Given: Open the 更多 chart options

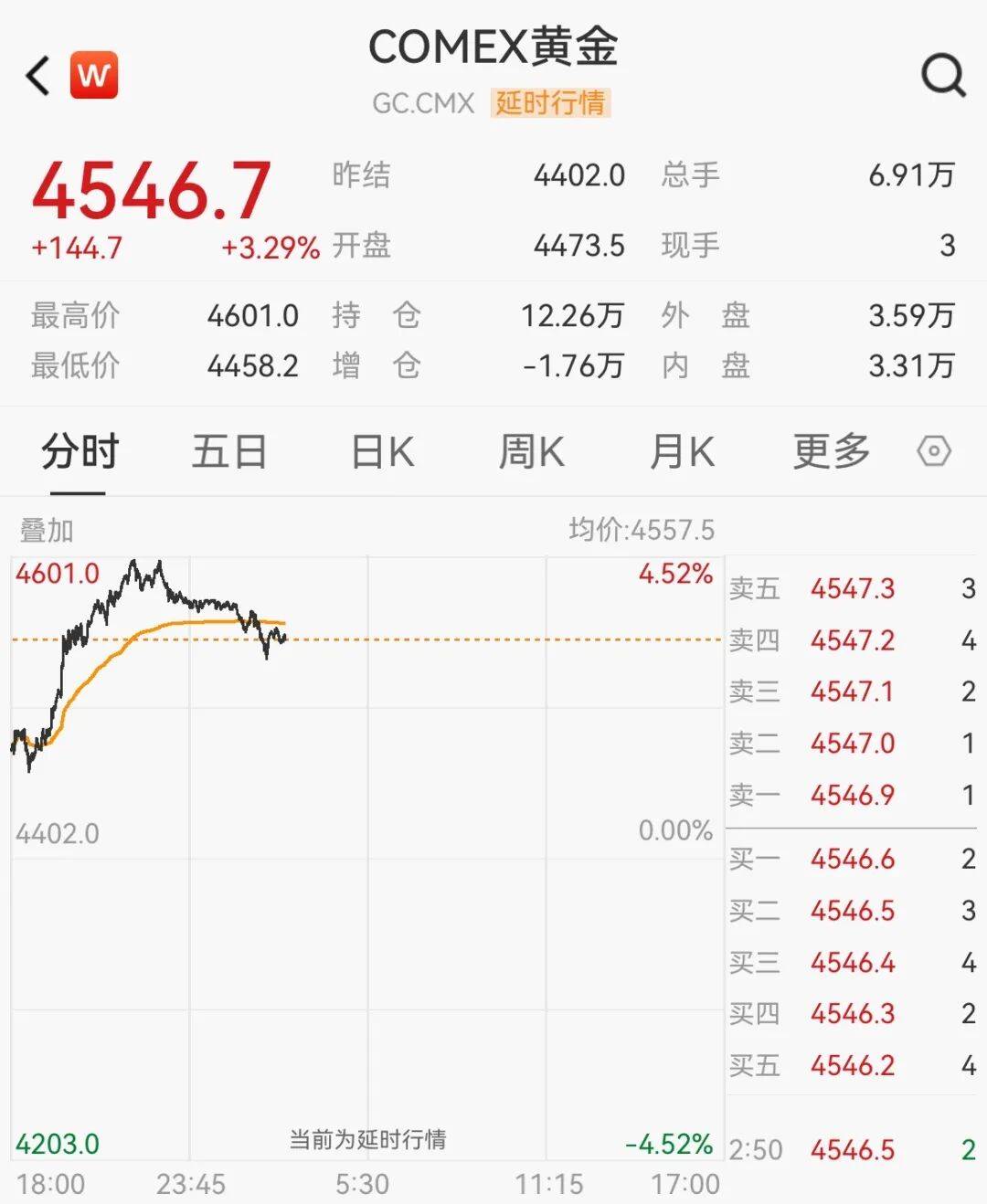Looking at the screenshot, I should (x=831, y=451).
